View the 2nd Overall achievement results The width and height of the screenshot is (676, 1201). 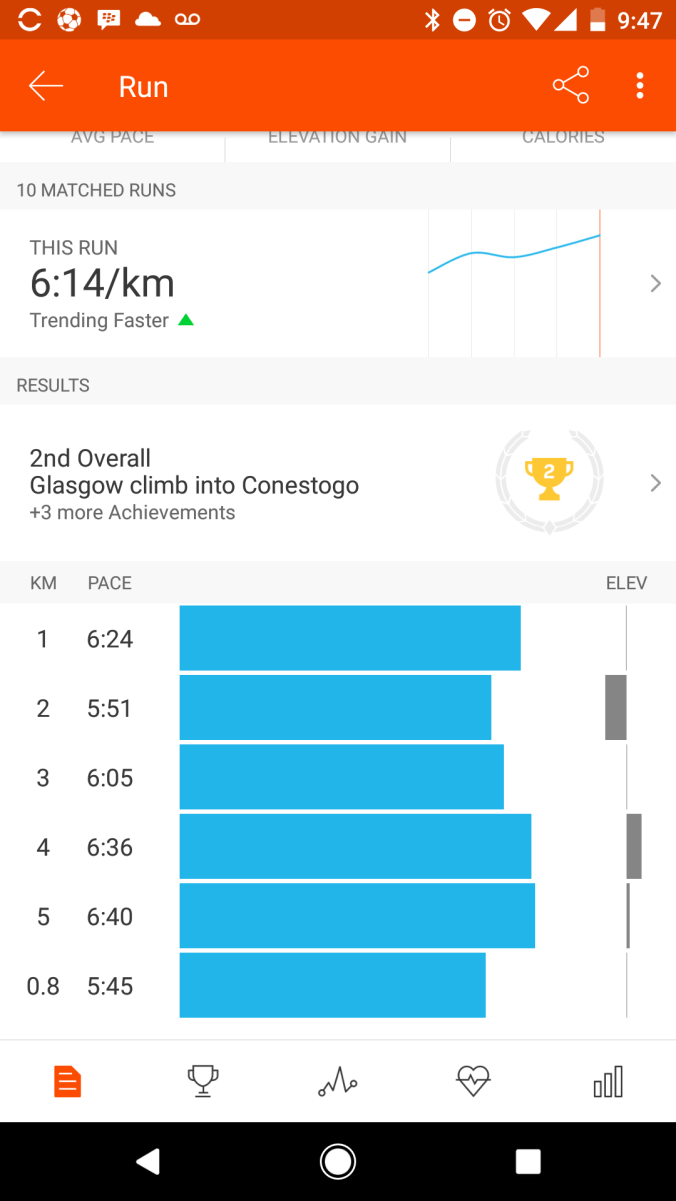click(337, 484)
